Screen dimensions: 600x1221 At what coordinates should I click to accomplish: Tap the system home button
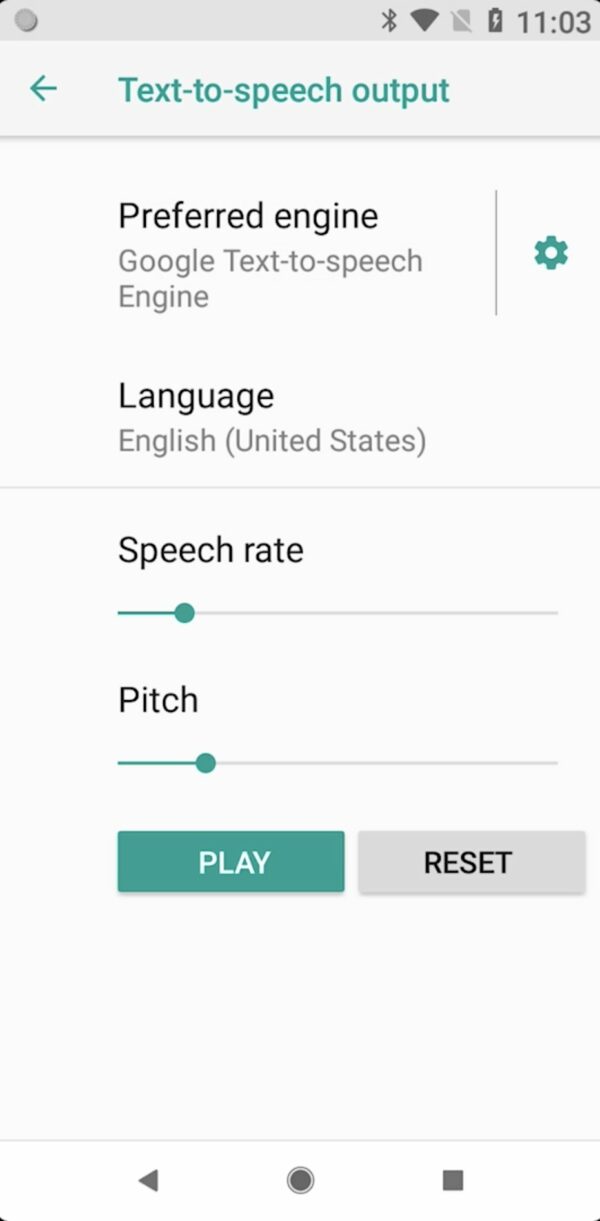(300, 1180)
